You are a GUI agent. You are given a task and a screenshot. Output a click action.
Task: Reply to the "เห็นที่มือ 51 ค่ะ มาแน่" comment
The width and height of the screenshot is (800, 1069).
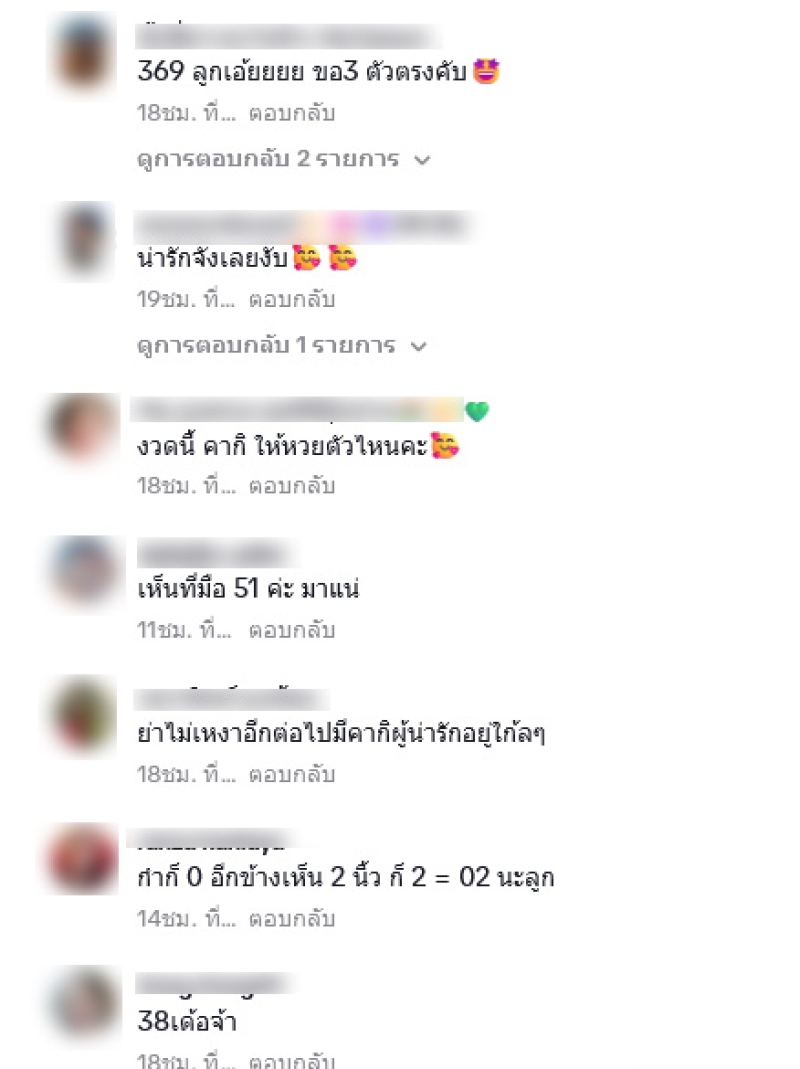pyautogui.click(x=291, y=630)
